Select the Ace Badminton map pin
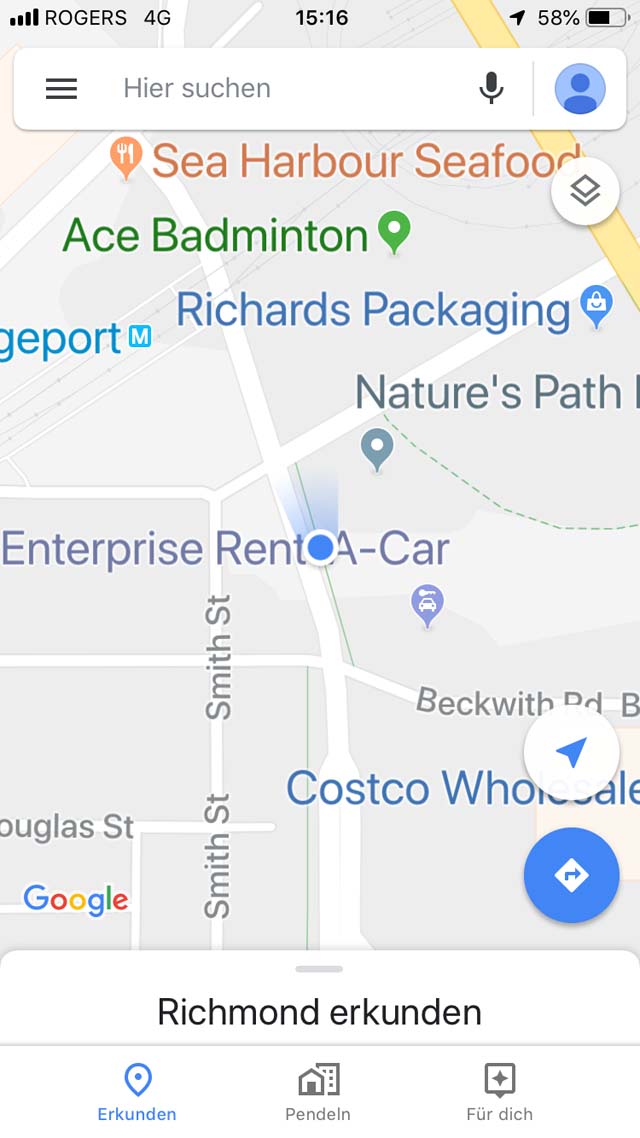This screenshot has height=1138, width=640. coord(395,232)
